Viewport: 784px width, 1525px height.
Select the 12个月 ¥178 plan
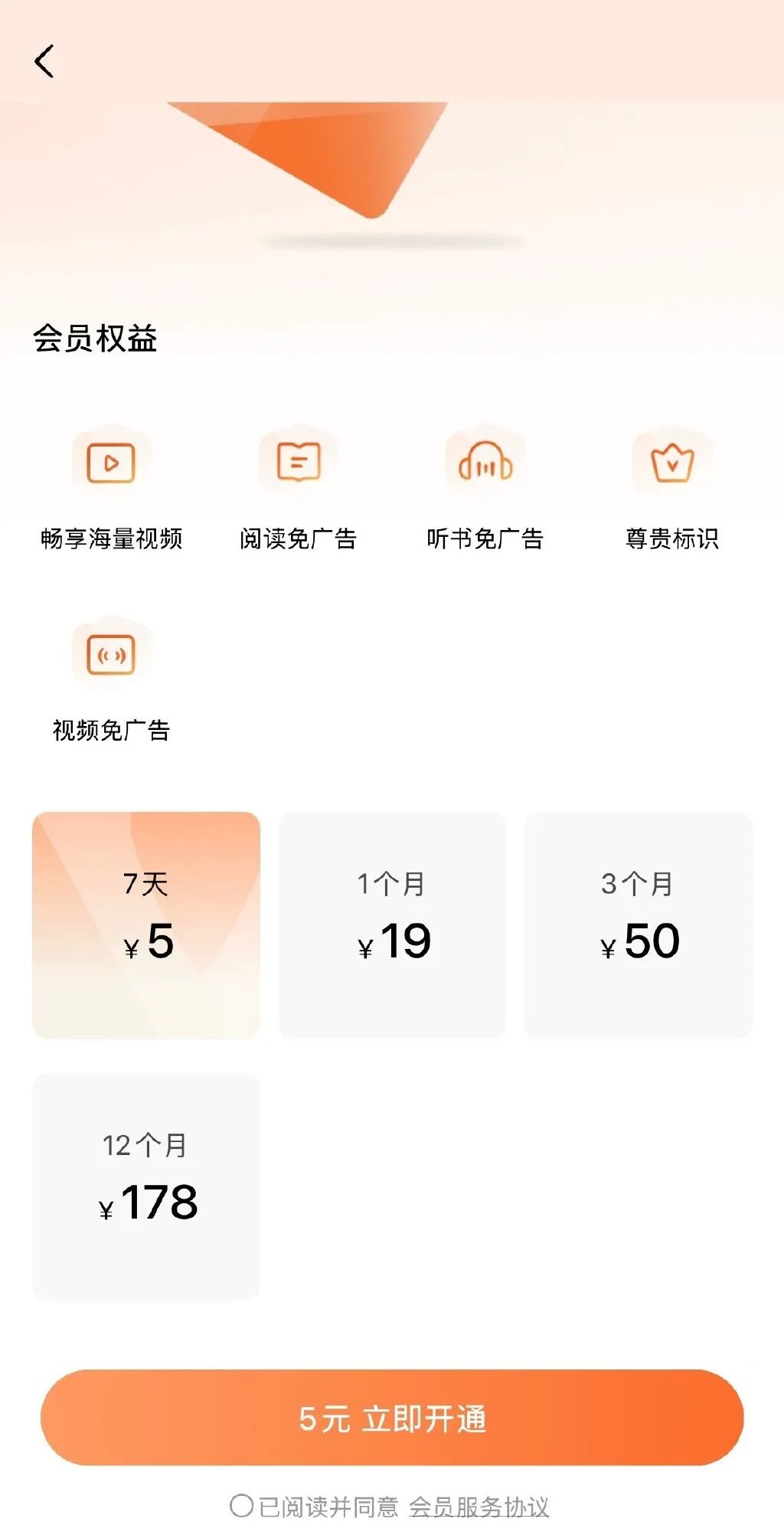click(146, 1186)
